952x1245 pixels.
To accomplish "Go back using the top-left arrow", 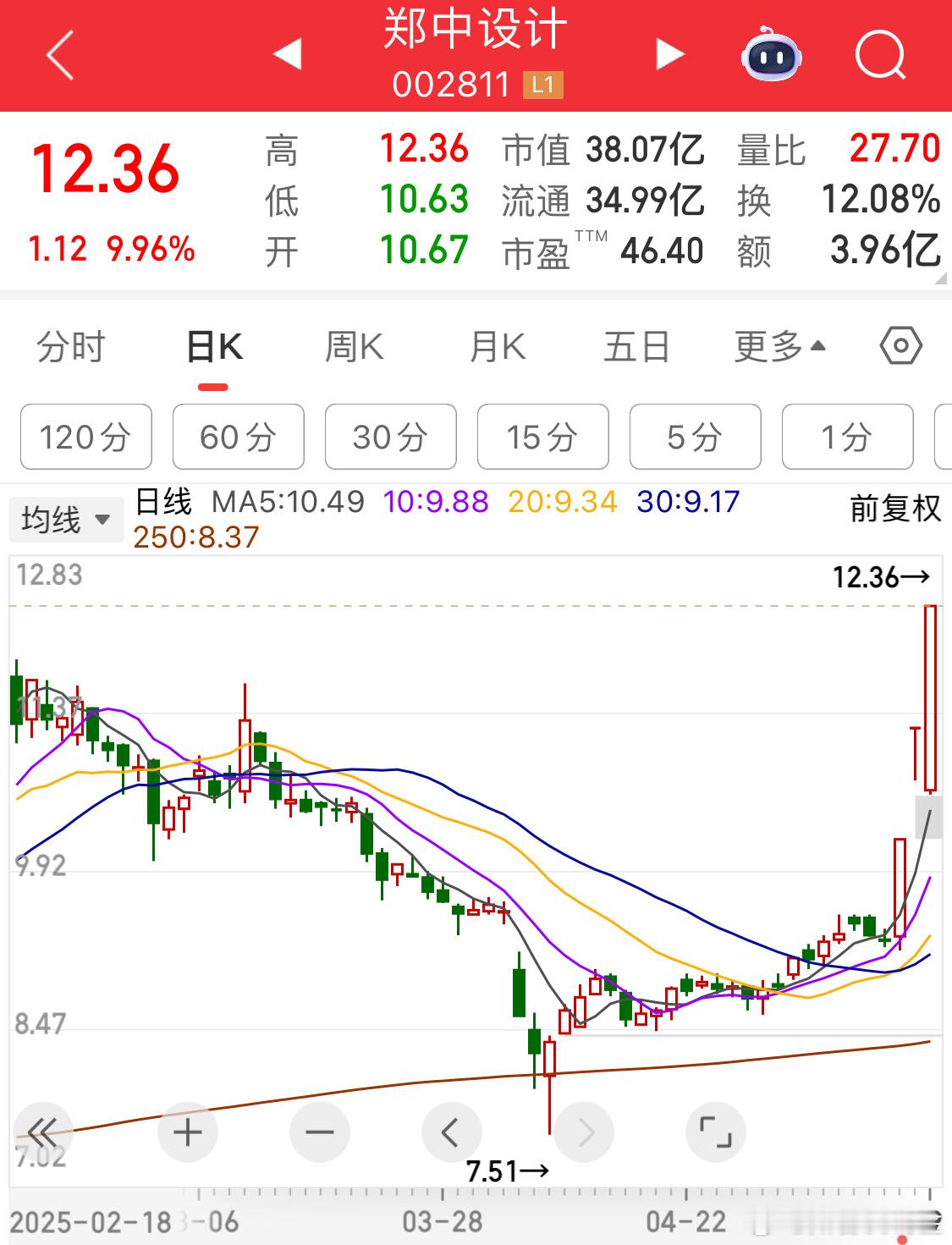I will [59, 56].
